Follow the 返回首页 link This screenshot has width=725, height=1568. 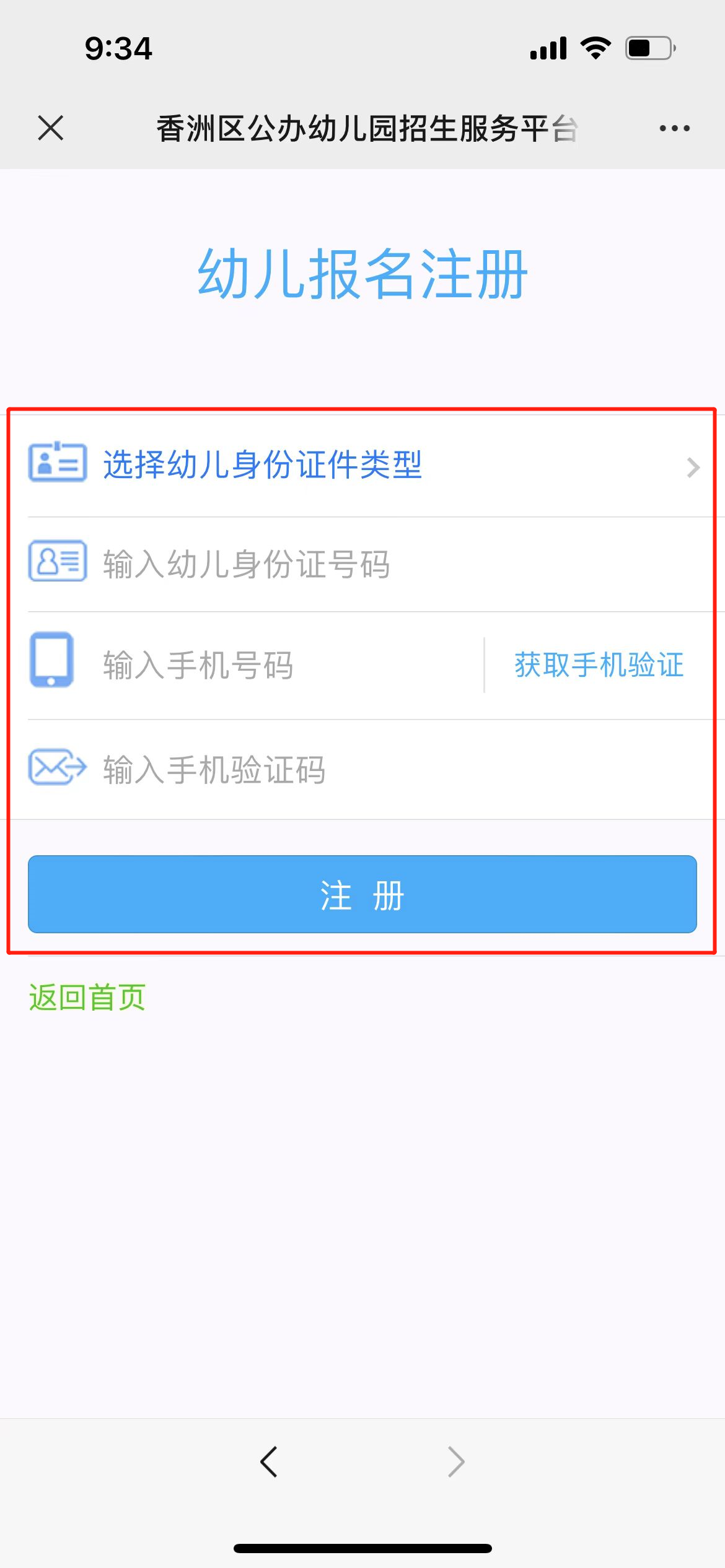coord(87,998)
